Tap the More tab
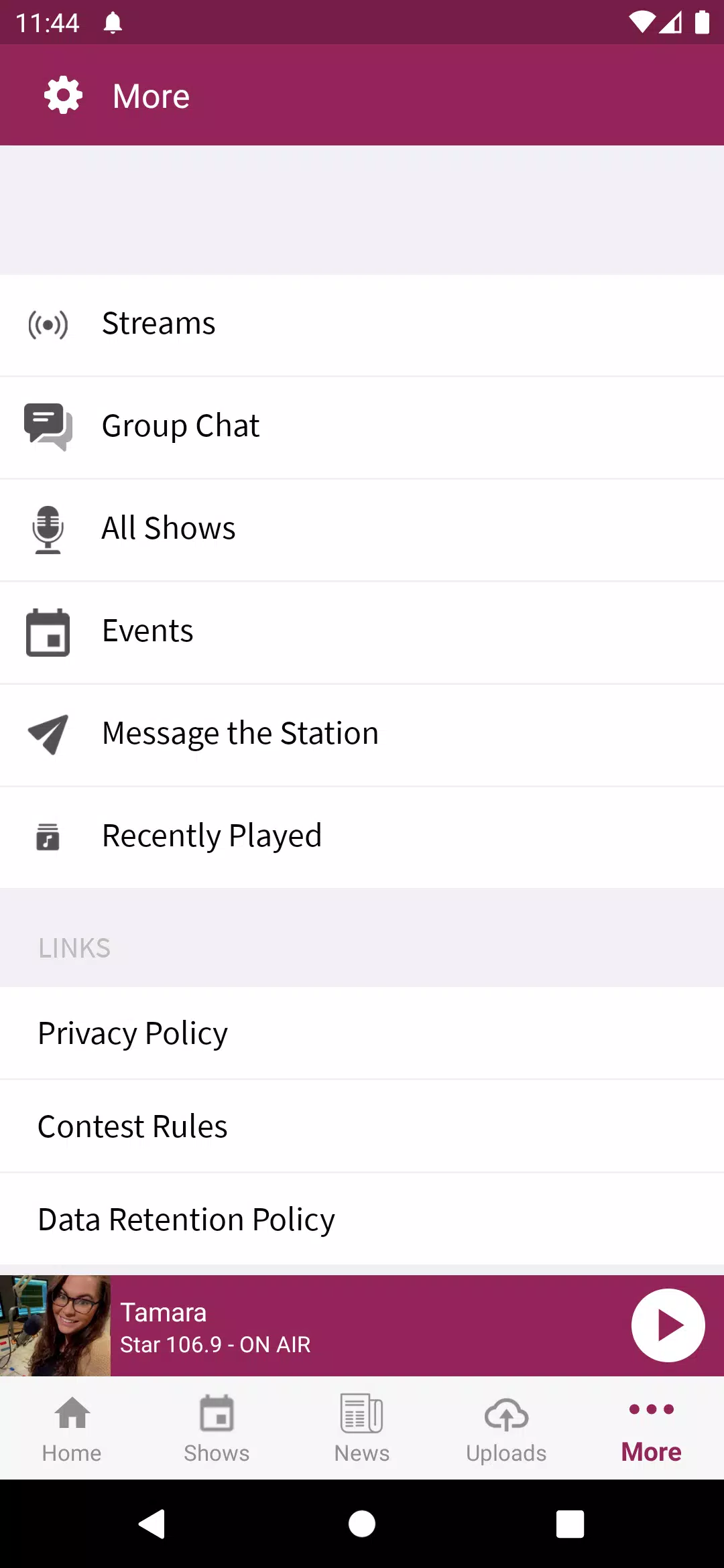This screenshot has width=724, height=1568. [652, 1428]
